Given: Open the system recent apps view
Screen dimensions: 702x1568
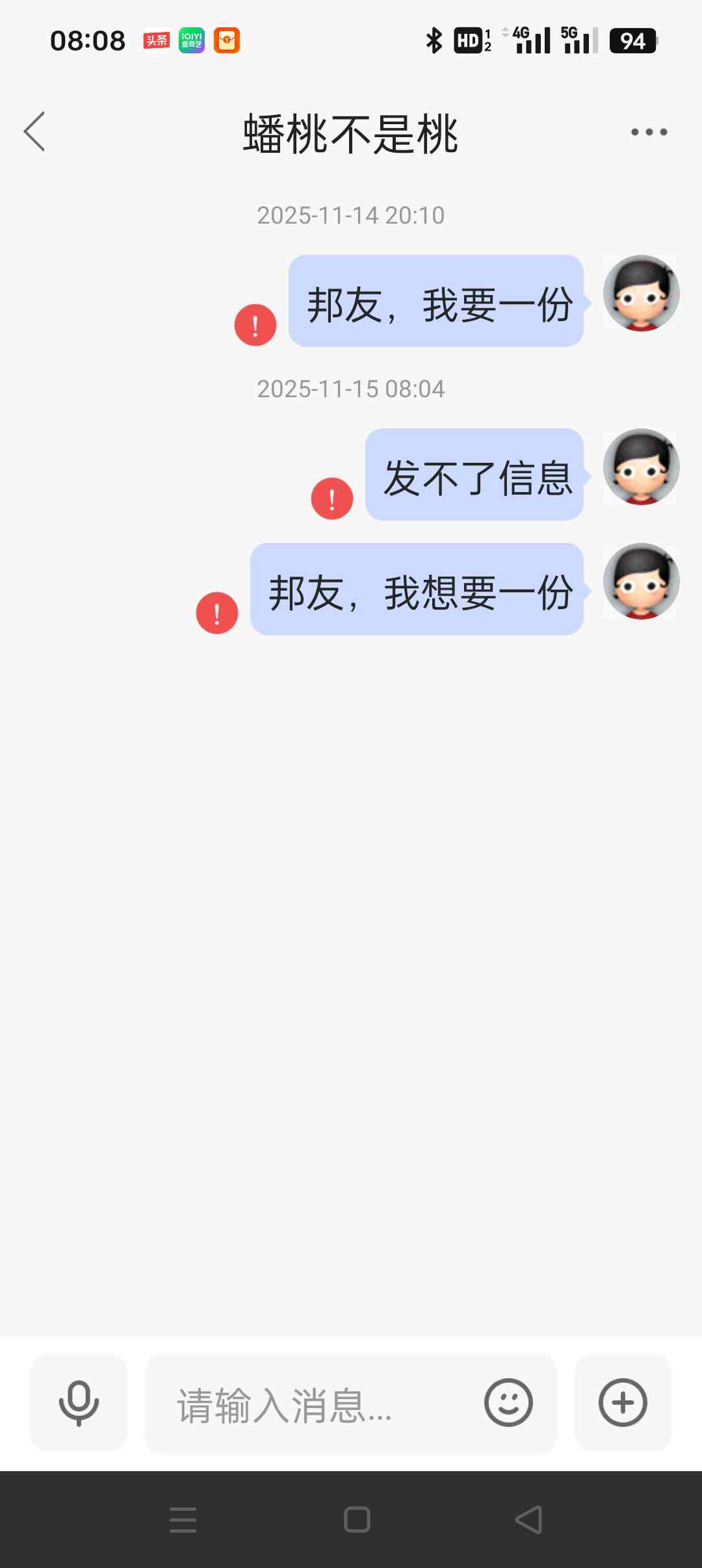Looking at the screenshot, I should click(x=183, y=1520).
